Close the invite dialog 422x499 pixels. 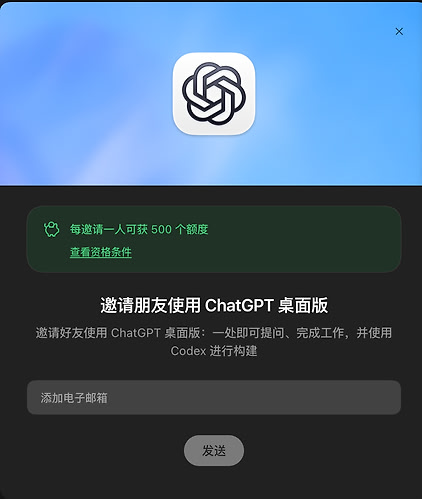pos(399,32)
